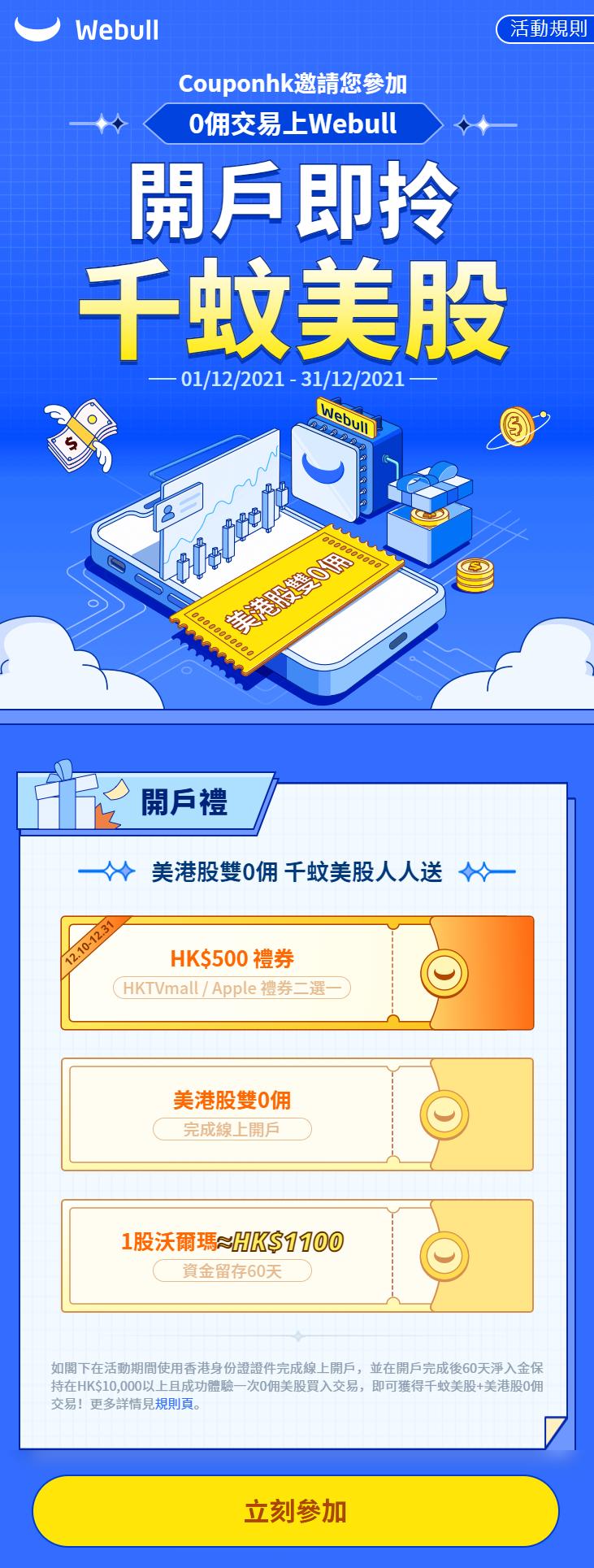This screenshot has height=1568, width=594.
Task: Click the coin icon on the 美港股雙0佣 coupon
Action: (x=444, y=1114)
